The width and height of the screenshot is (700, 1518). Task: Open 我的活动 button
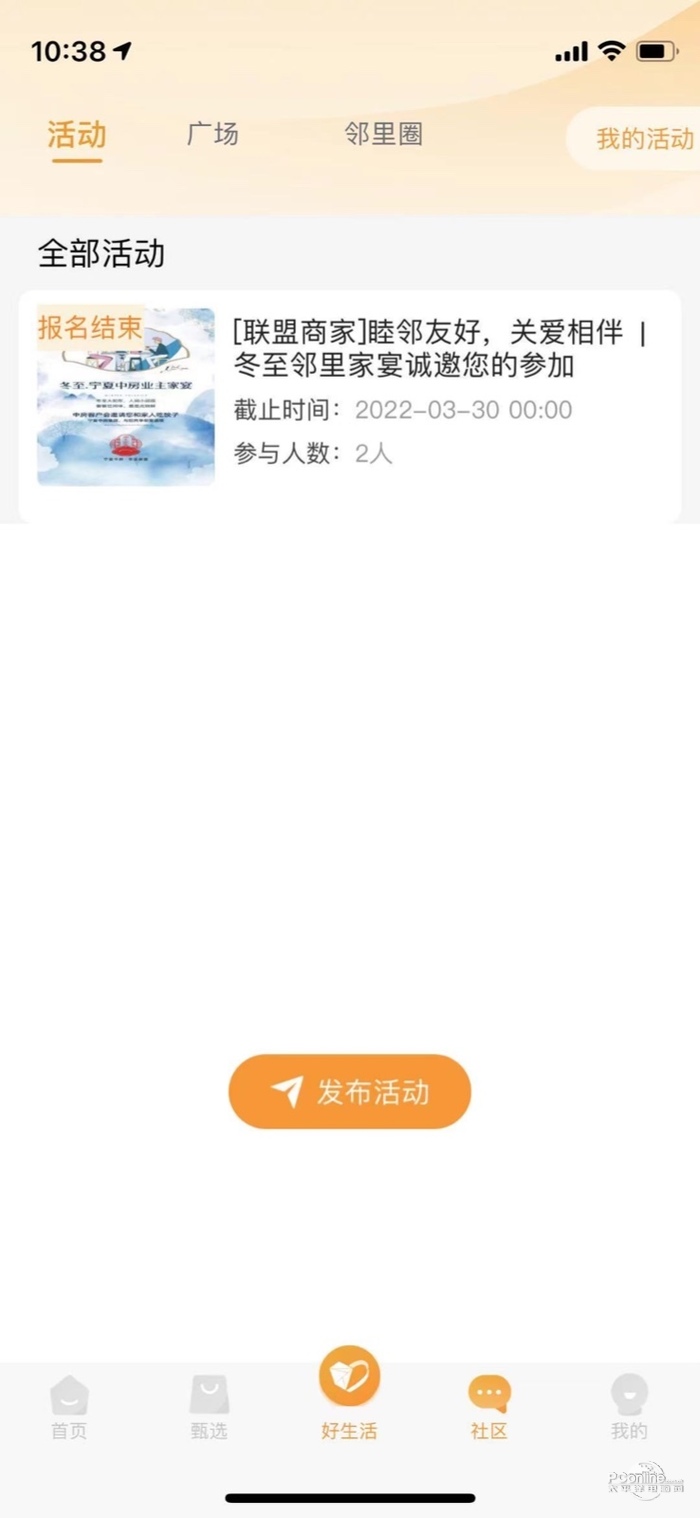(x=643, y=139)
